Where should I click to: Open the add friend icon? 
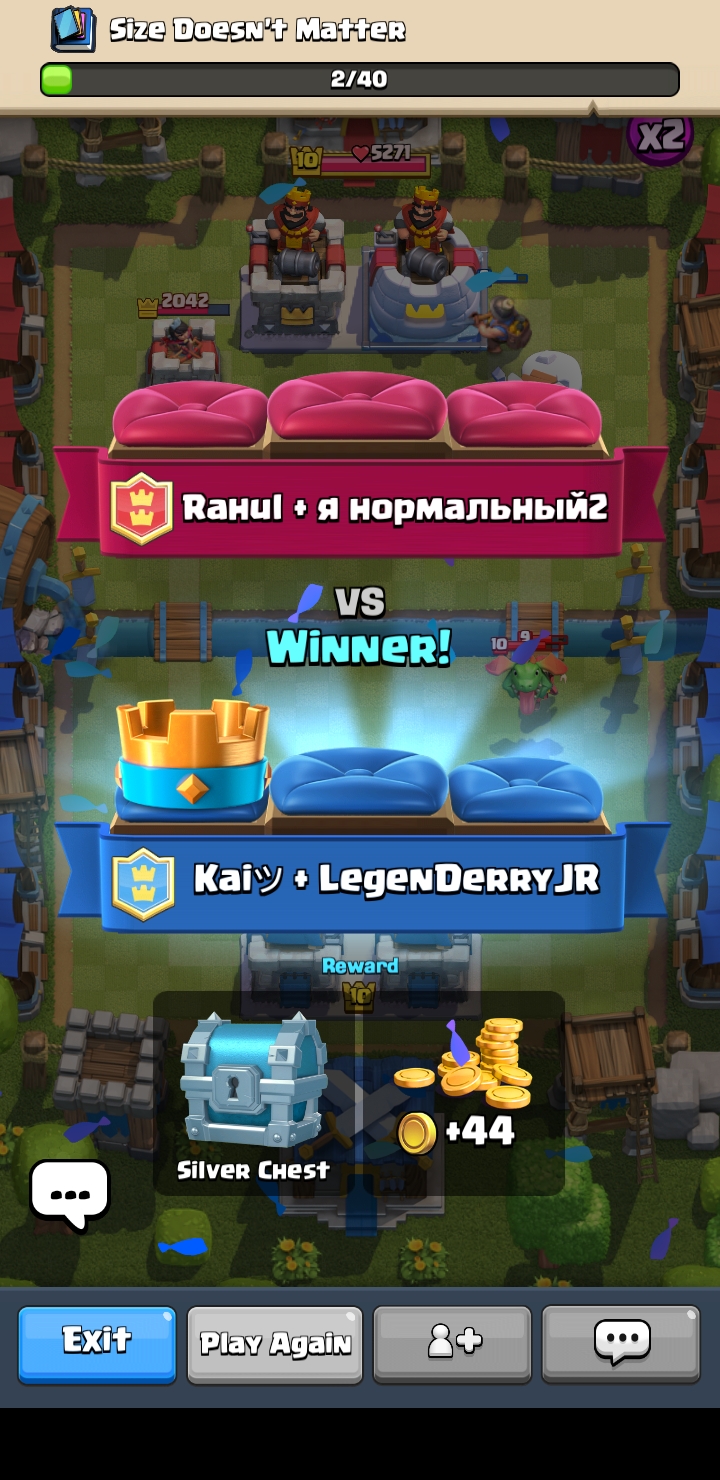[451, 1345]
